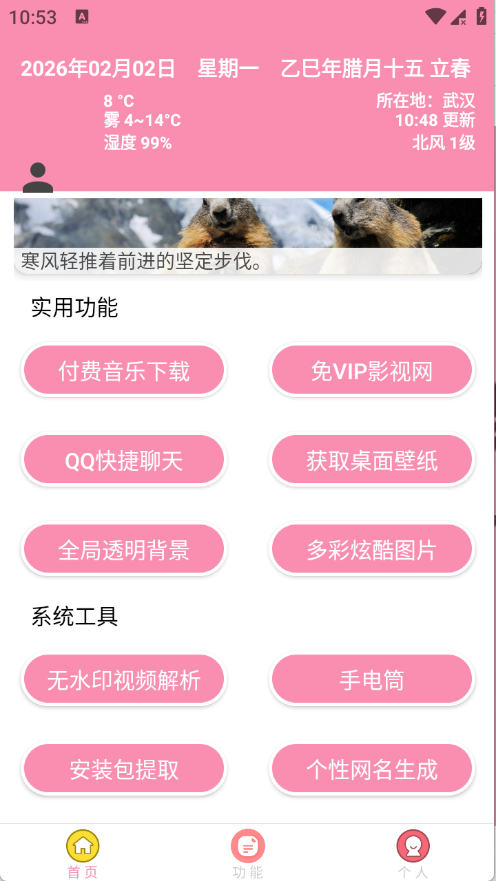
Task: Open the profile avatar icon
Action: (38, 178)
